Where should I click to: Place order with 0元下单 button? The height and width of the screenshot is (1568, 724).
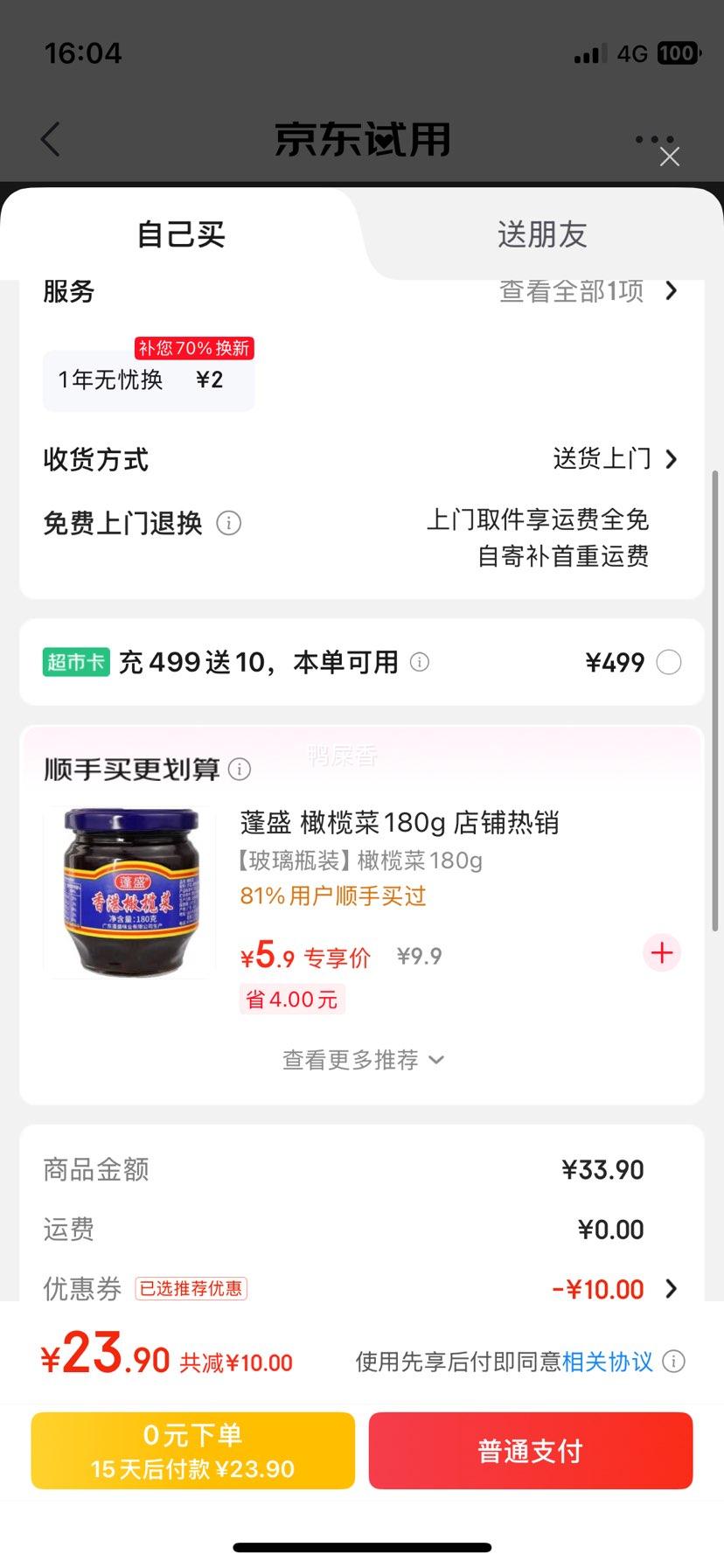click(193, 1451)
